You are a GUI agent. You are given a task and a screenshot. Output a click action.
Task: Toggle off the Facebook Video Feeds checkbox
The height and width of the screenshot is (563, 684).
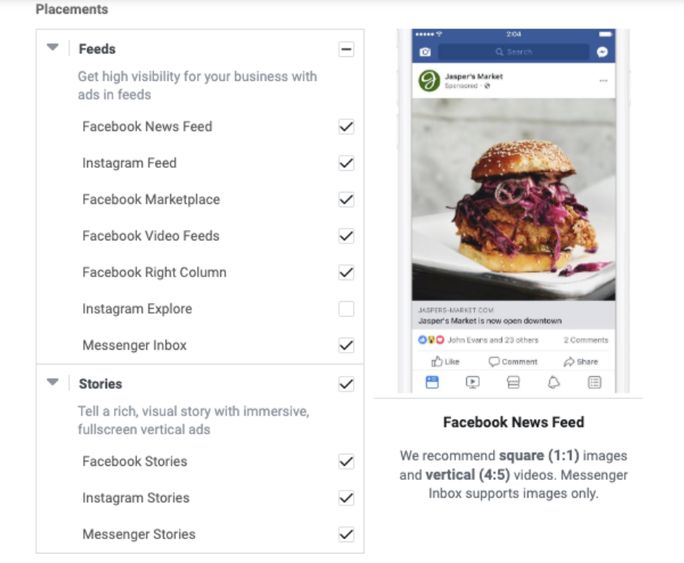pos(346,236)
